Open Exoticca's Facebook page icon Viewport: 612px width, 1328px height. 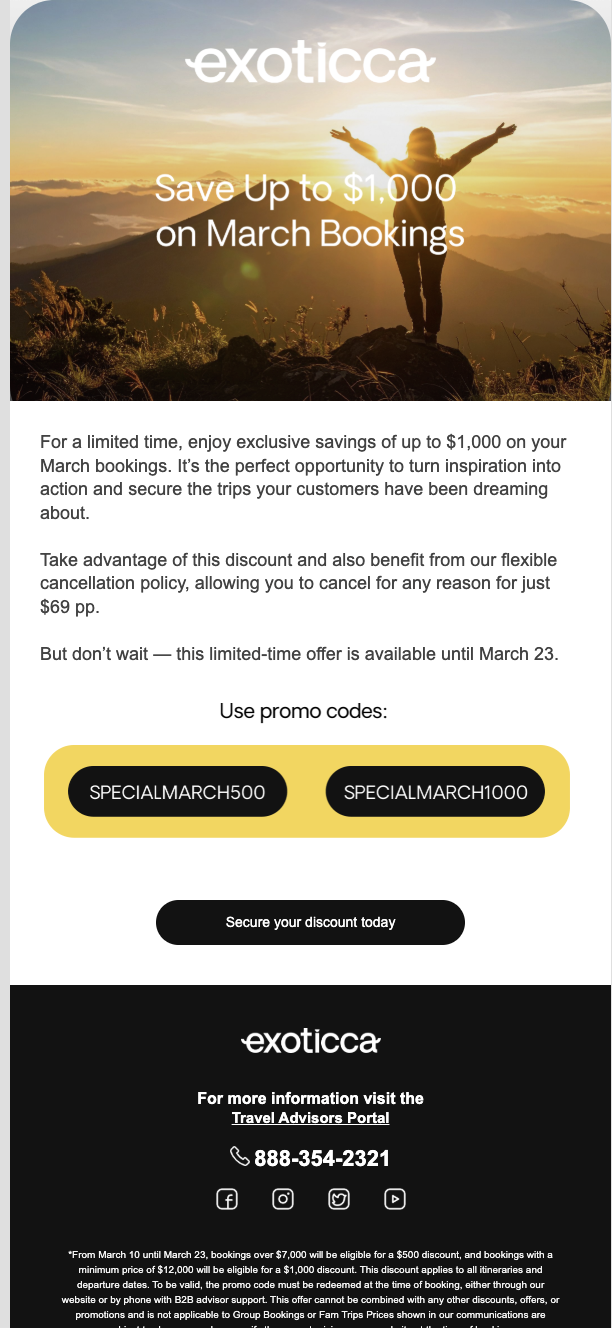click(x=227, y=1199)
